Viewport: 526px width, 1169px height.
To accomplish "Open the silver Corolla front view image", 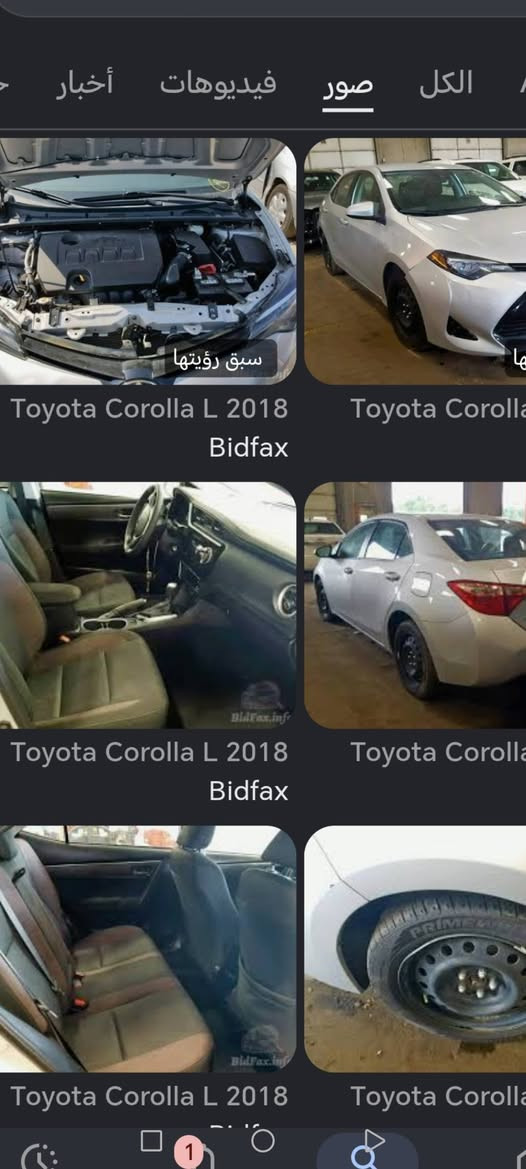I will [x=415, y=261].
